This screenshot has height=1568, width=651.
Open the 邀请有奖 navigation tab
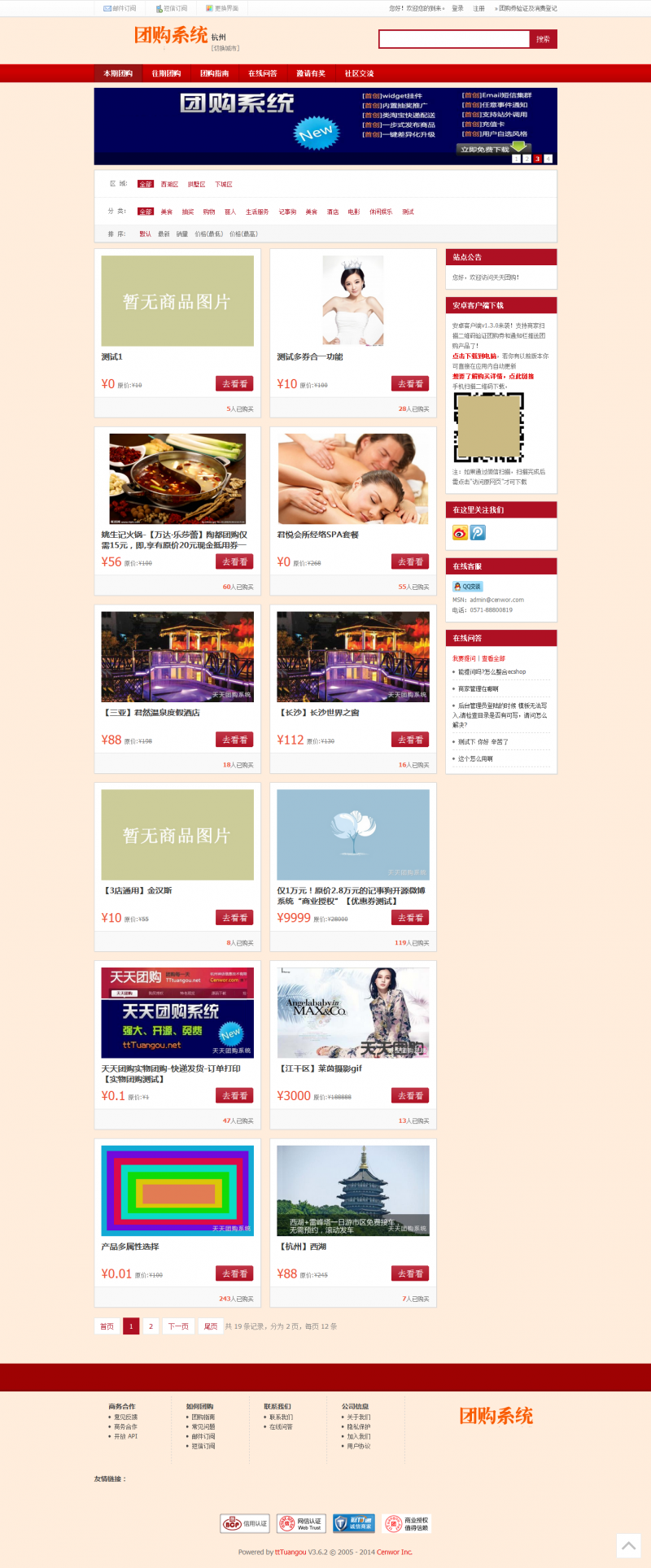pos(310,73)
